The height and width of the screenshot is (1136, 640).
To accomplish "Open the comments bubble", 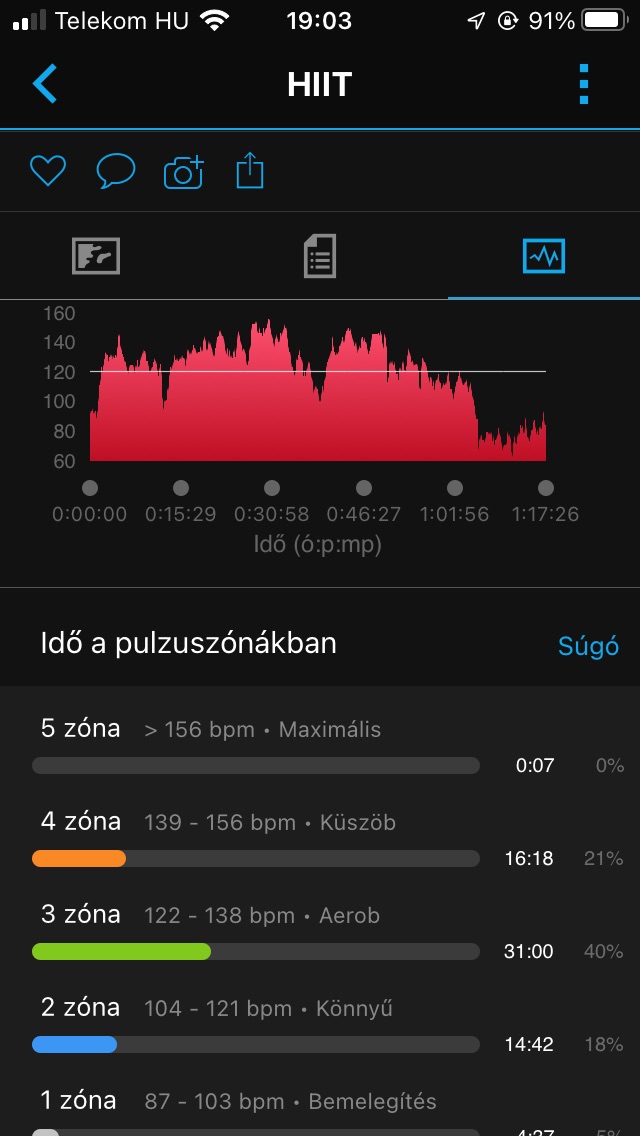I will click(x=115, y=172).
